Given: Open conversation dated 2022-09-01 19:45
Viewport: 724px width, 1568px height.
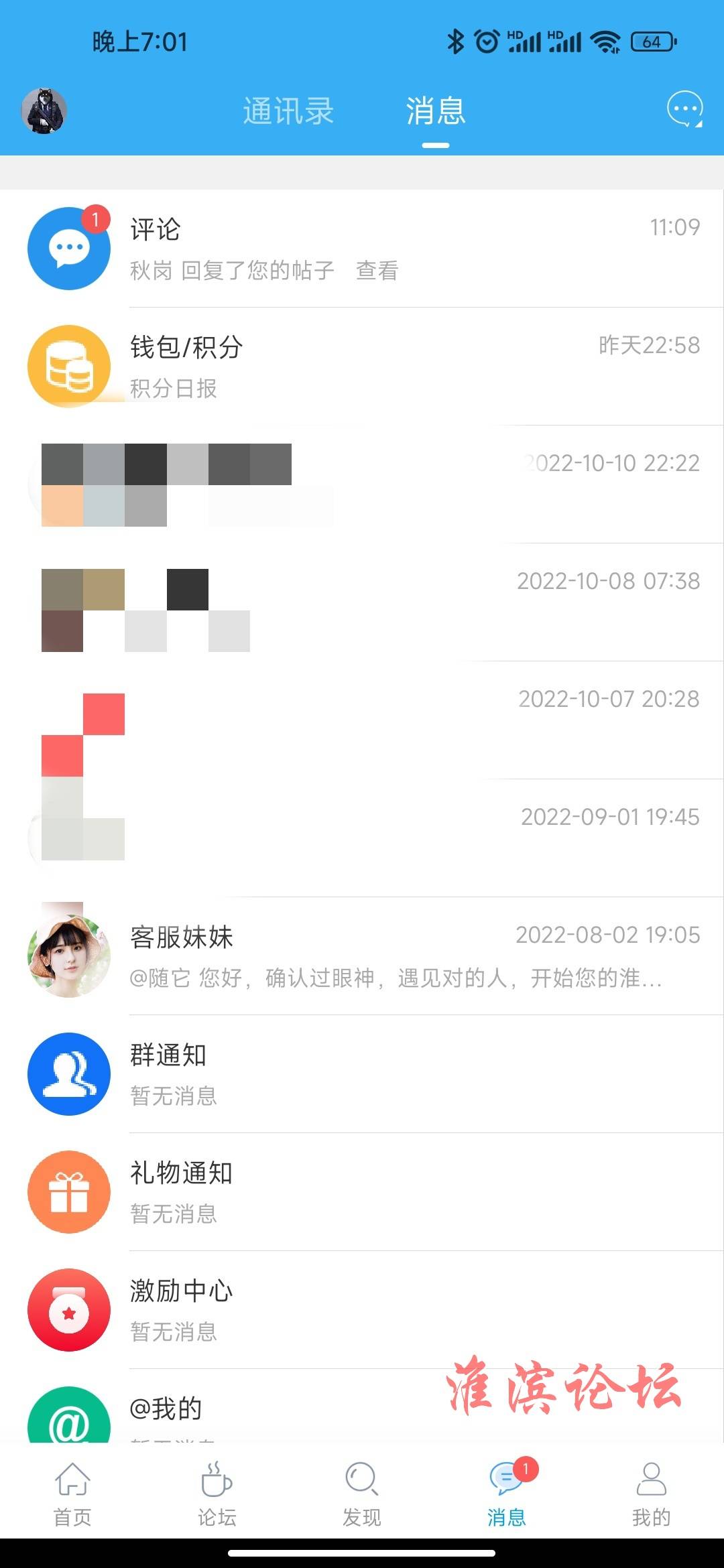Looking at the screenshot, I should 362,838.
